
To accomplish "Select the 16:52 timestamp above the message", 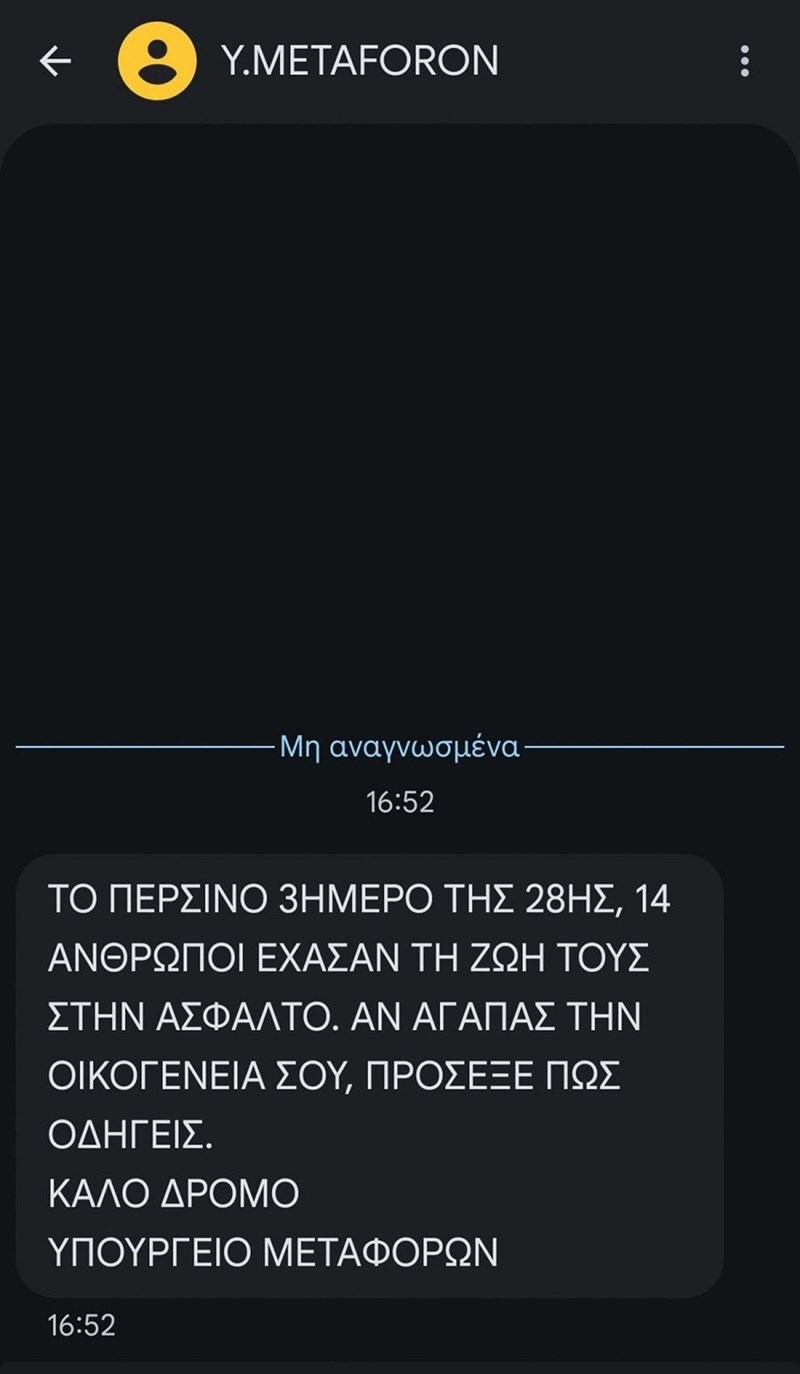I will [398, 799].
